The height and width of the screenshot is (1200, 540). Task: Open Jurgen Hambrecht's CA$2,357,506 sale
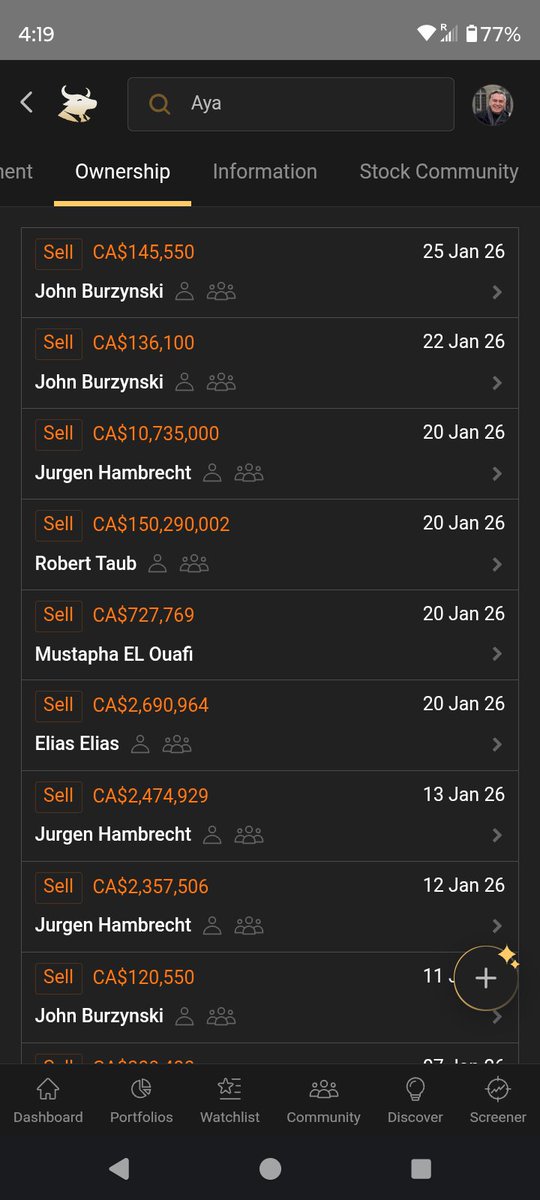[270, 907]
